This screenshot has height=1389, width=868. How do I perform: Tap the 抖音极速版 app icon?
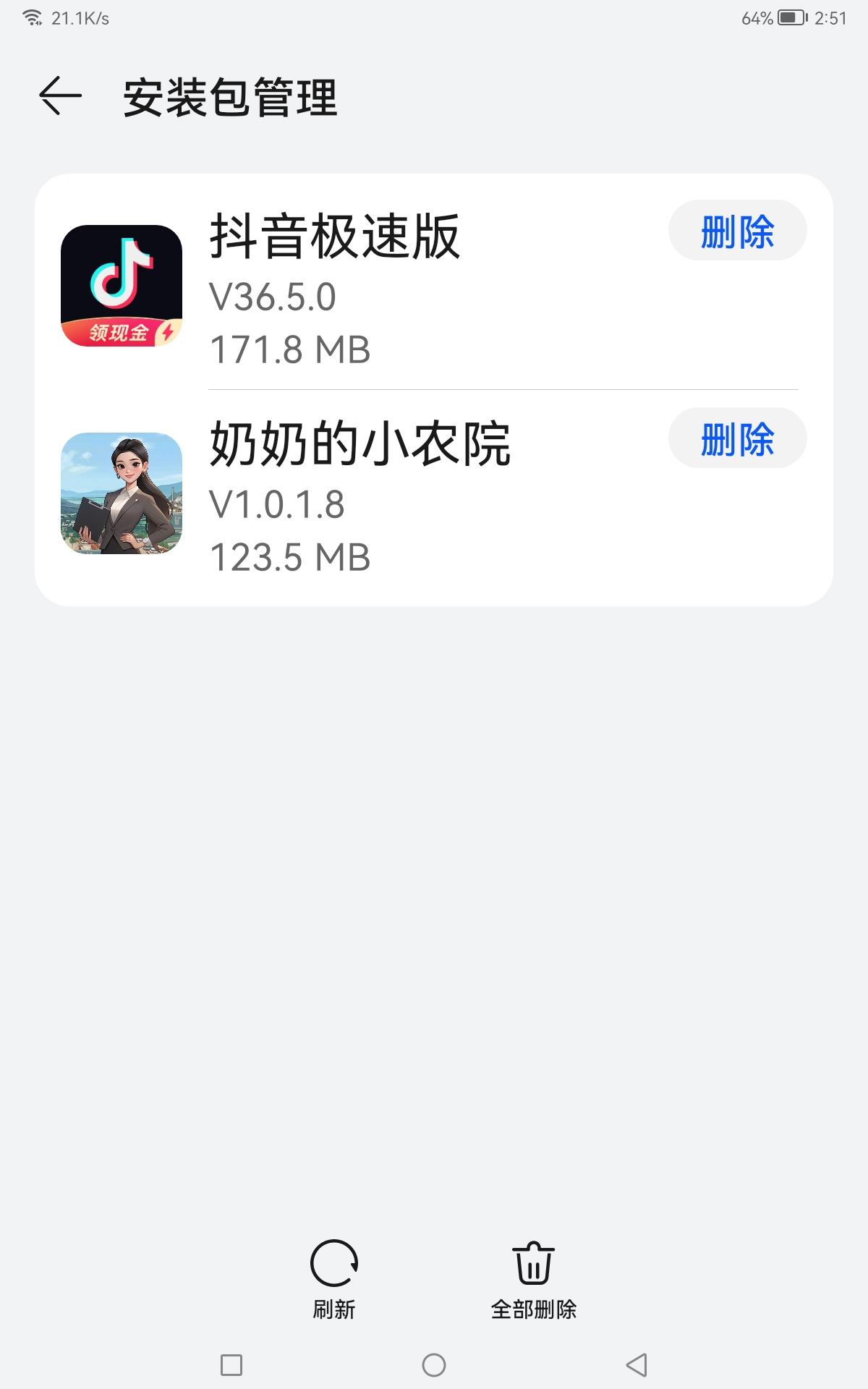point(120,286)
